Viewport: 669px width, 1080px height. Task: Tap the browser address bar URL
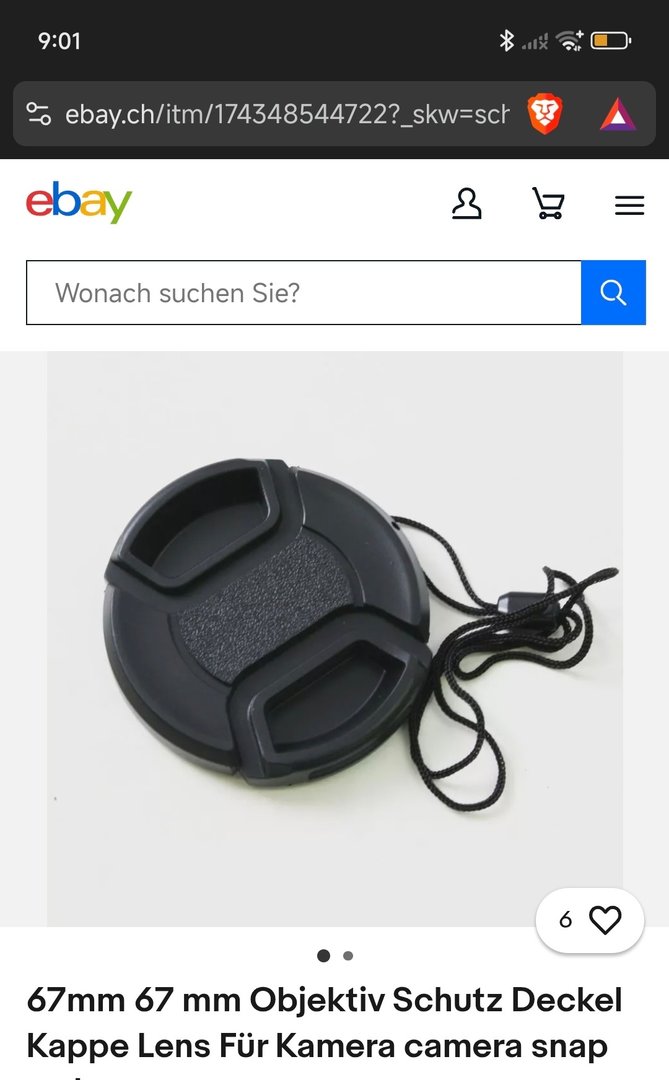click(286, 114)
